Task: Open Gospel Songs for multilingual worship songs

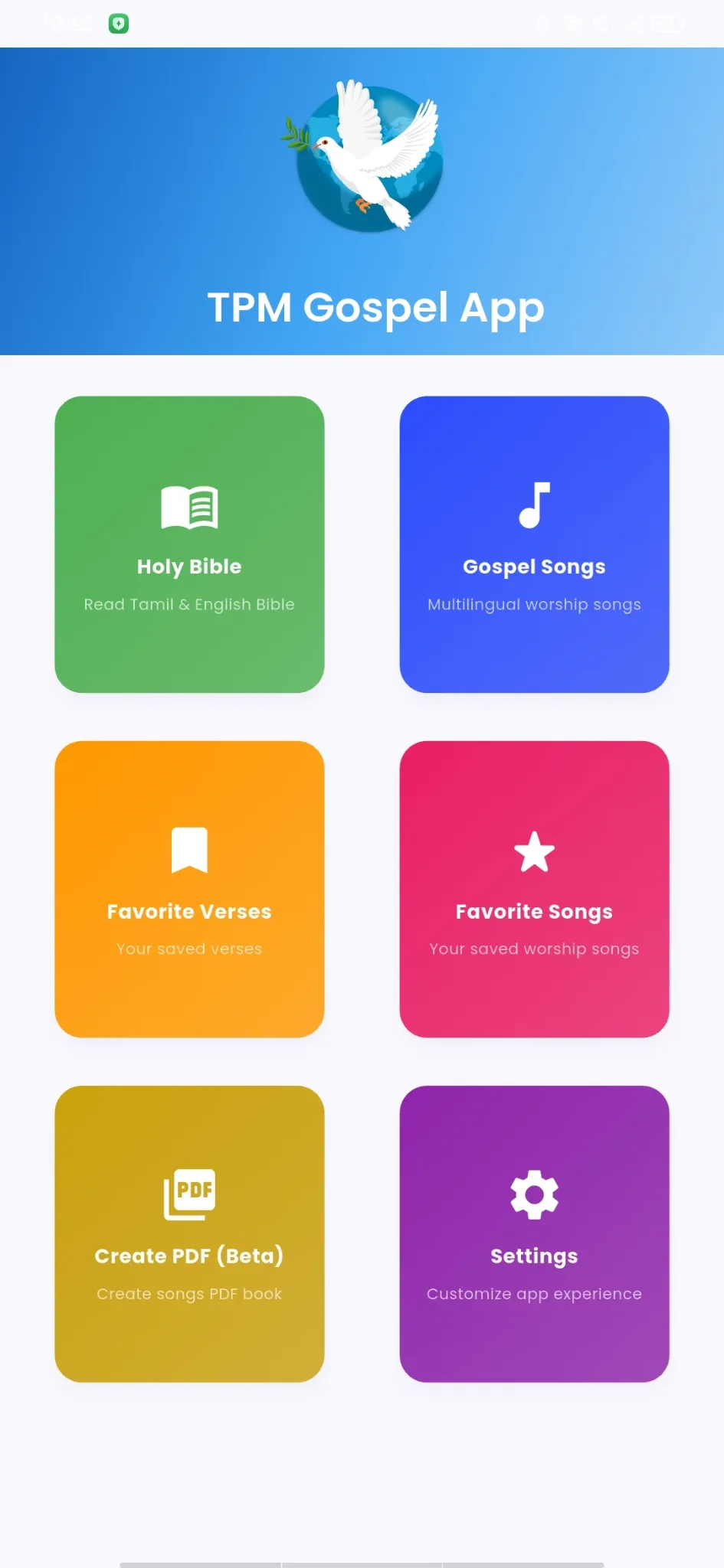Action: (x=534, y=544)
